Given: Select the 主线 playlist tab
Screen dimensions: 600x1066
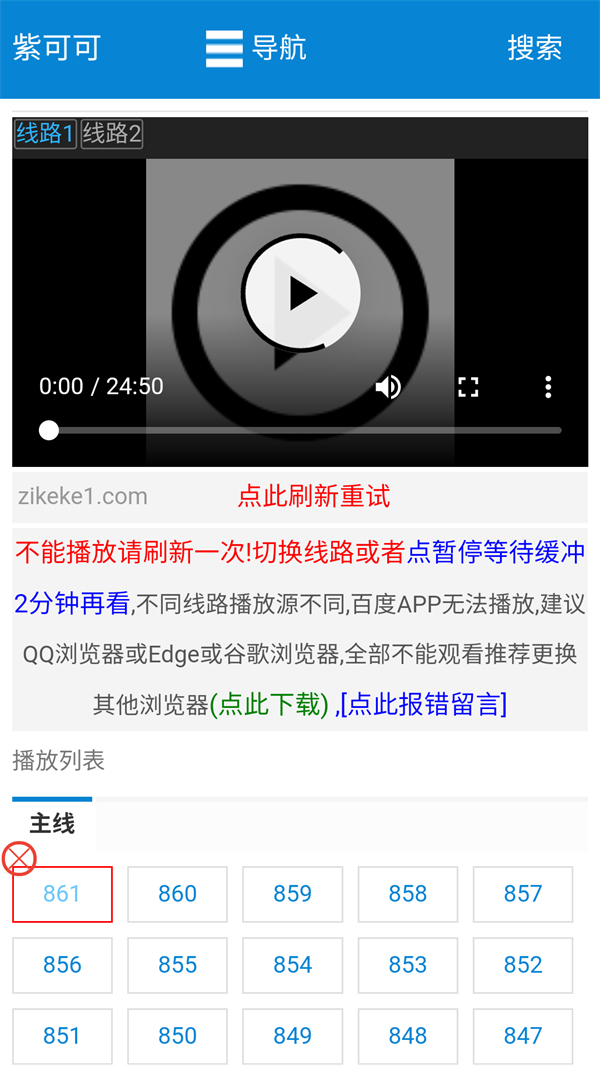Looking at the screenshot, I should point(52,824).
